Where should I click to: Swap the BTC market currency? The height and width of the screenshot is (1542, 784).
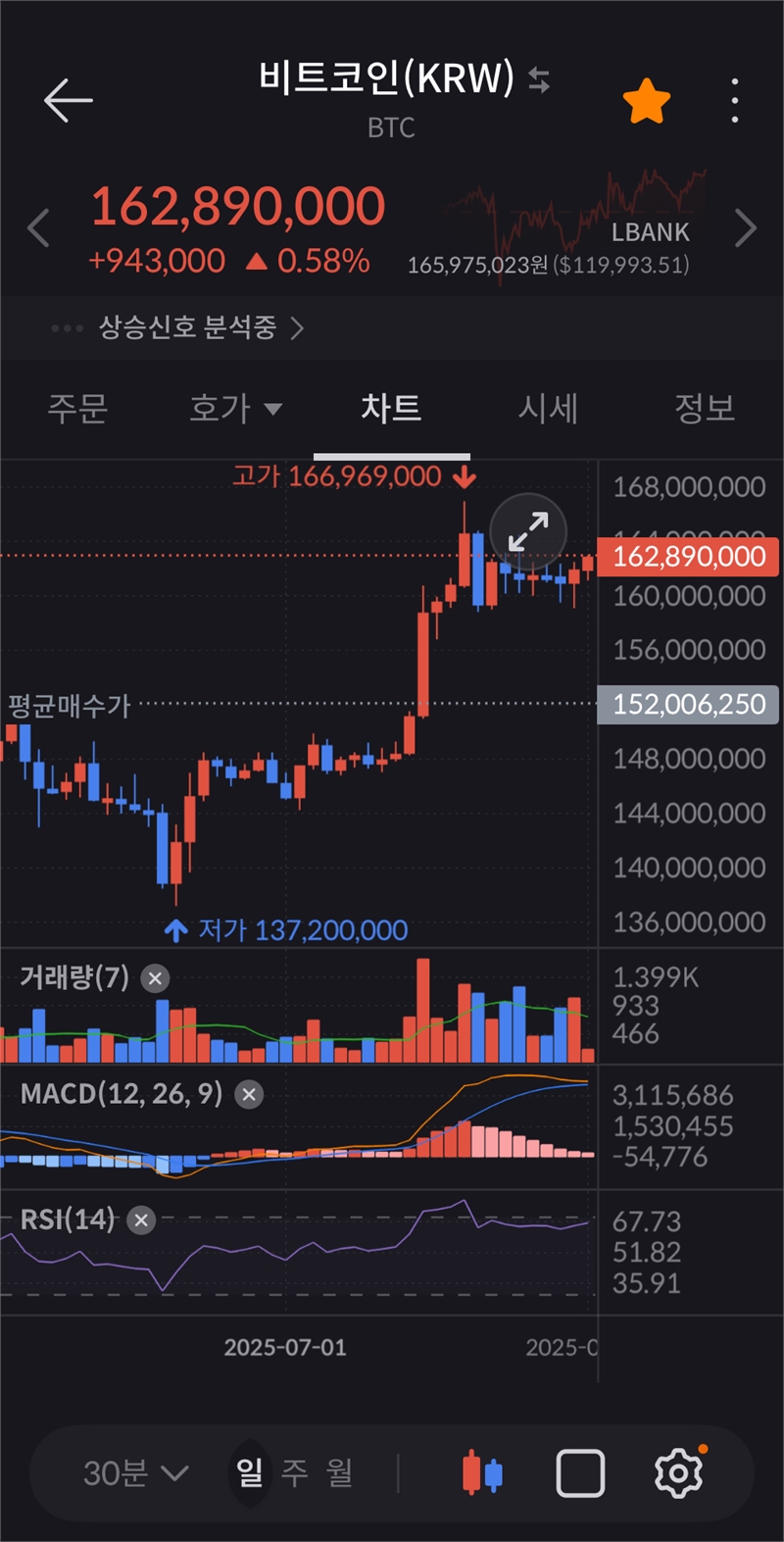click(x=539, y=79)
